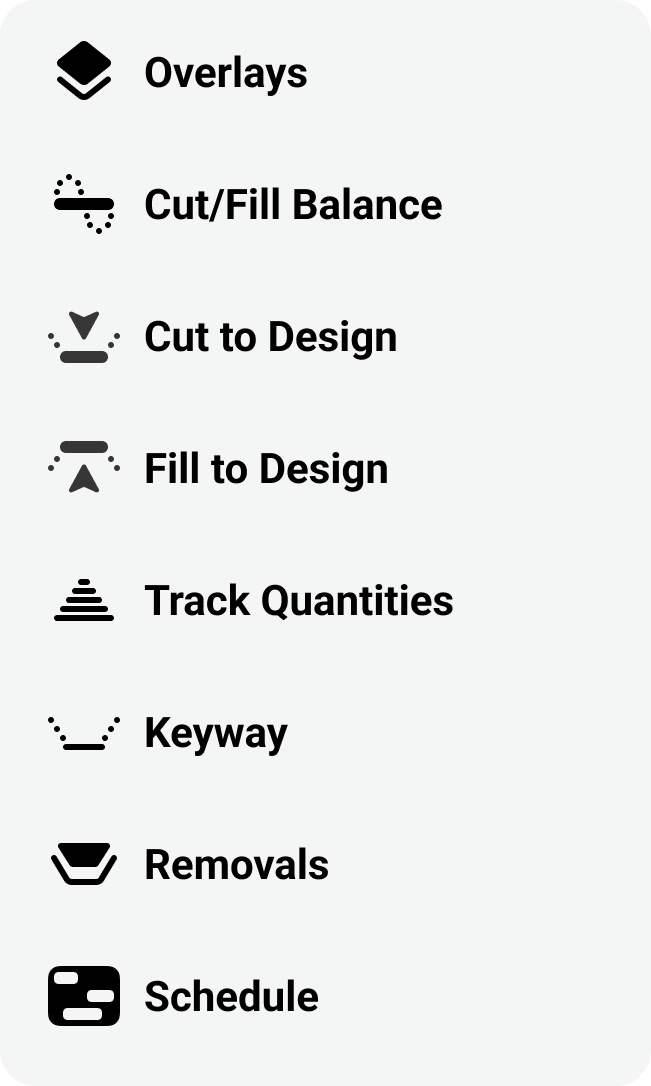
Task: Tap the Schedule menu entry
Action: tap(231, 997)
